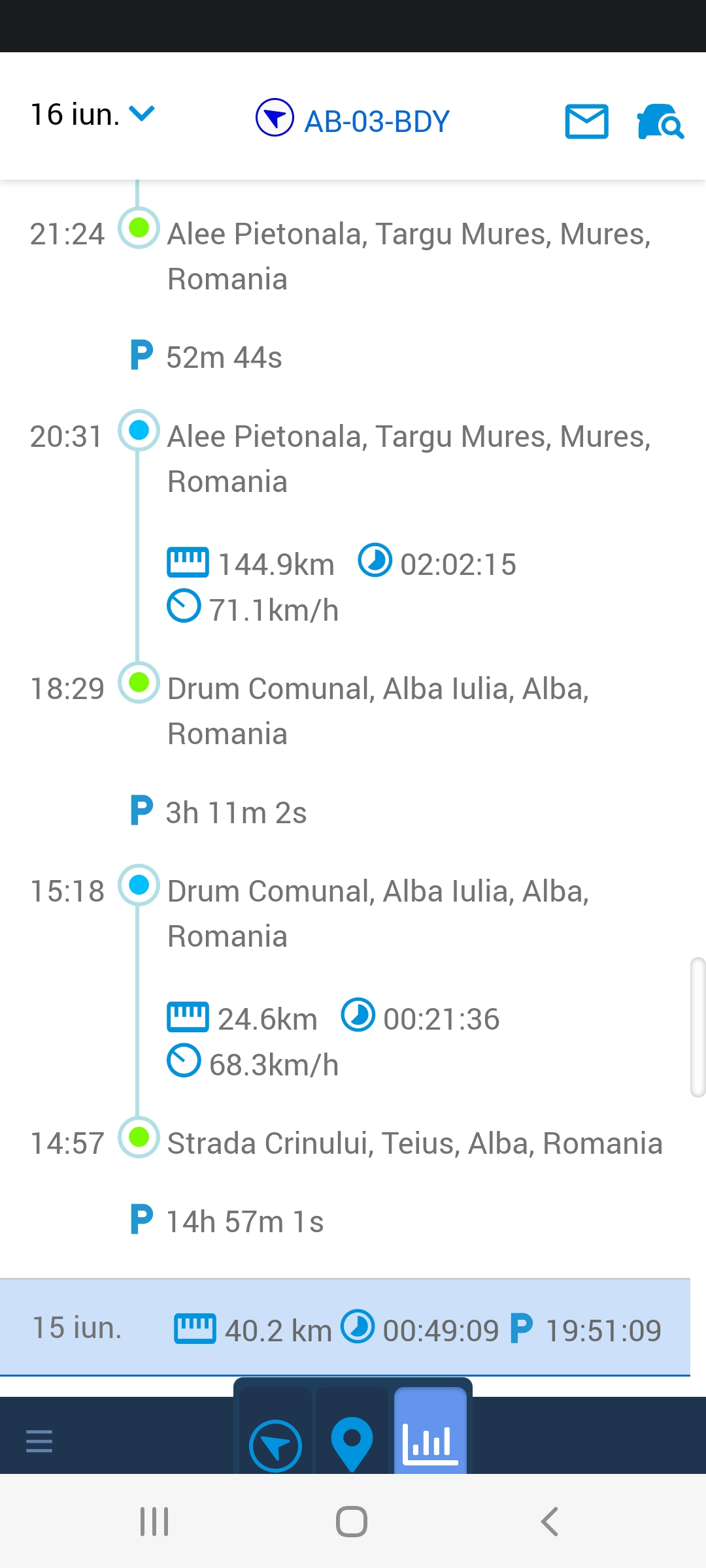The image size is (706, 1568).
Task: Open the 16 iun. date dropdown
Action: tap(92, 115)
